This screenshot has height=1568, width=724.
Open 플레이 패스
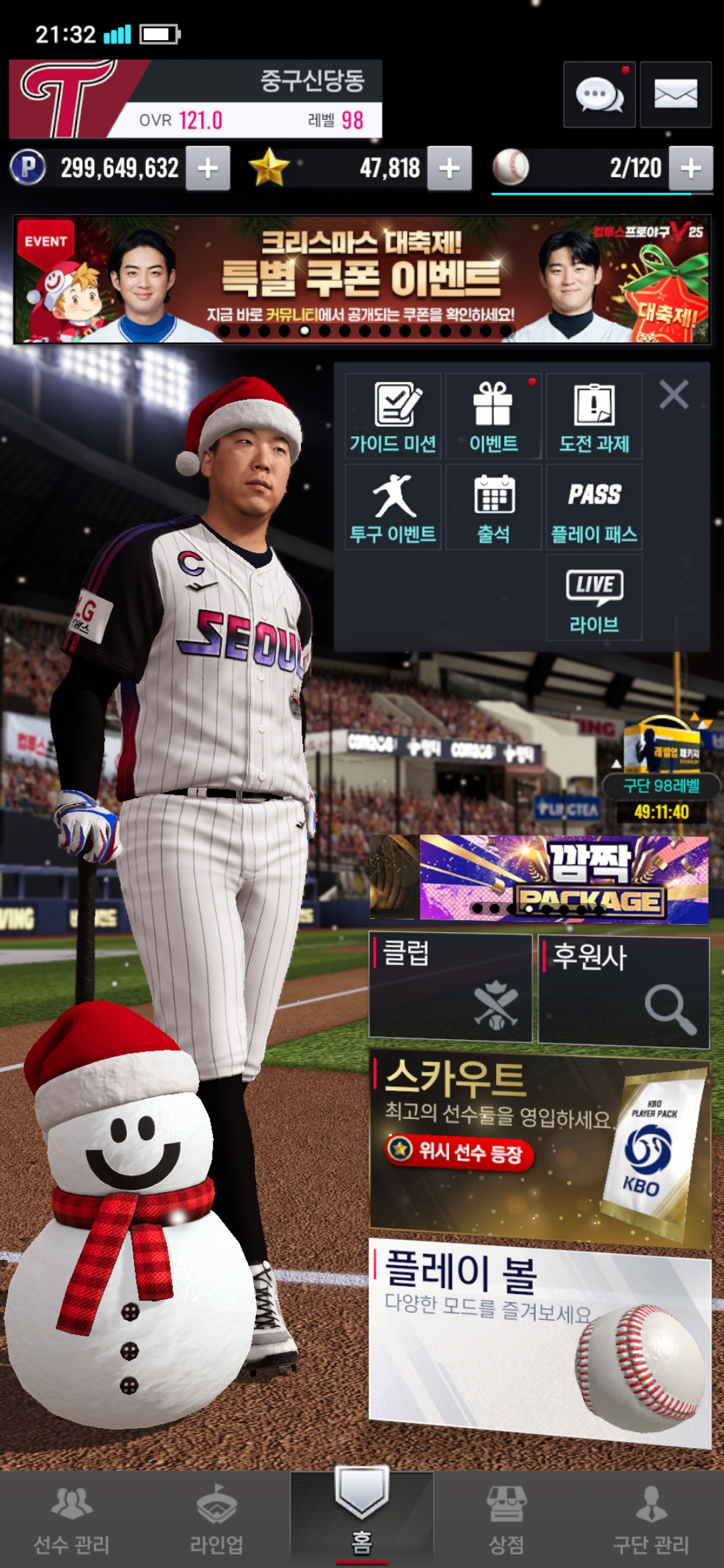pos(594,507)
